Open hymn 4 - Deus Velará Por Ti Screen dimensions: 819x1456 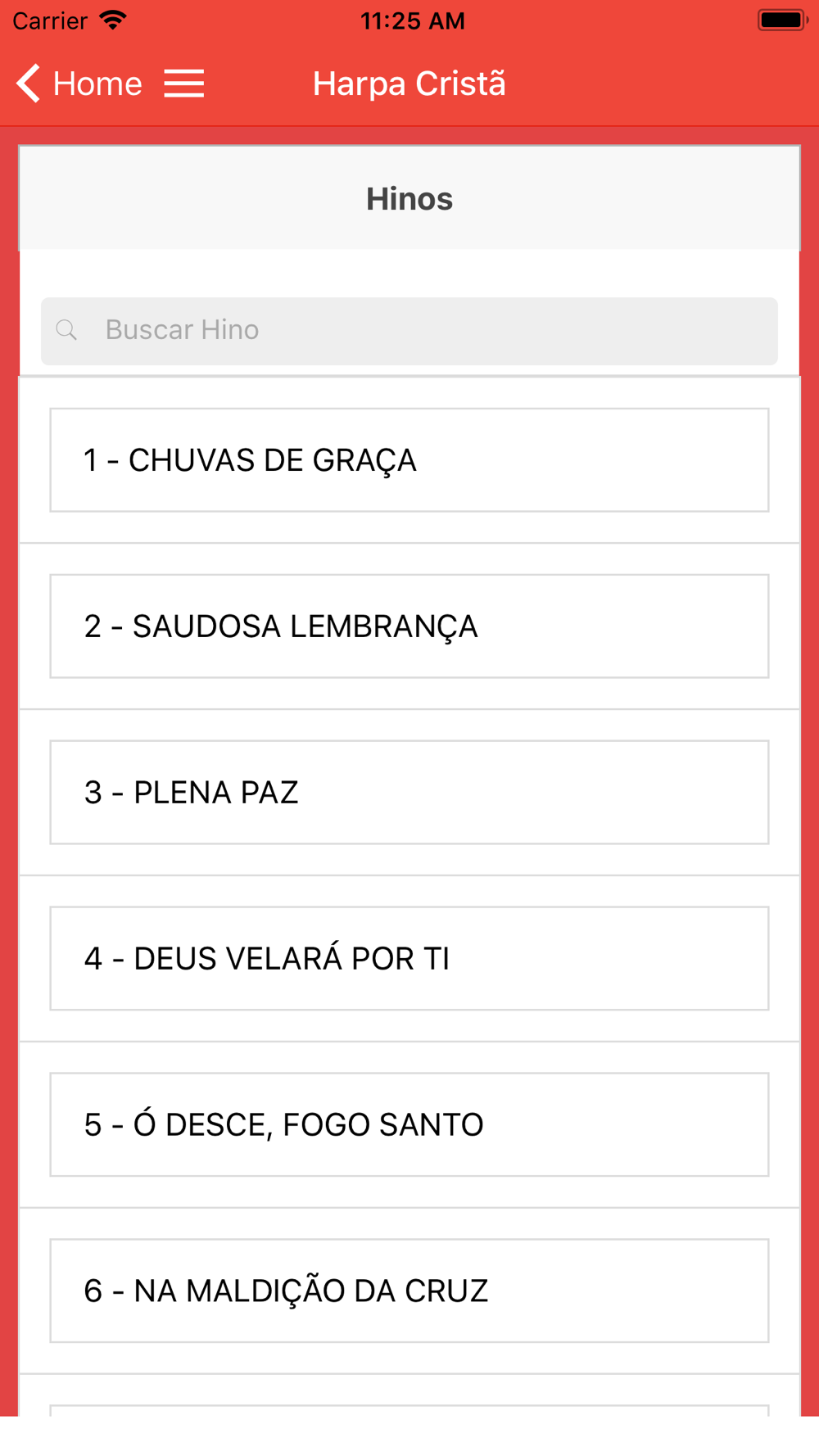(x=409, y=958)
